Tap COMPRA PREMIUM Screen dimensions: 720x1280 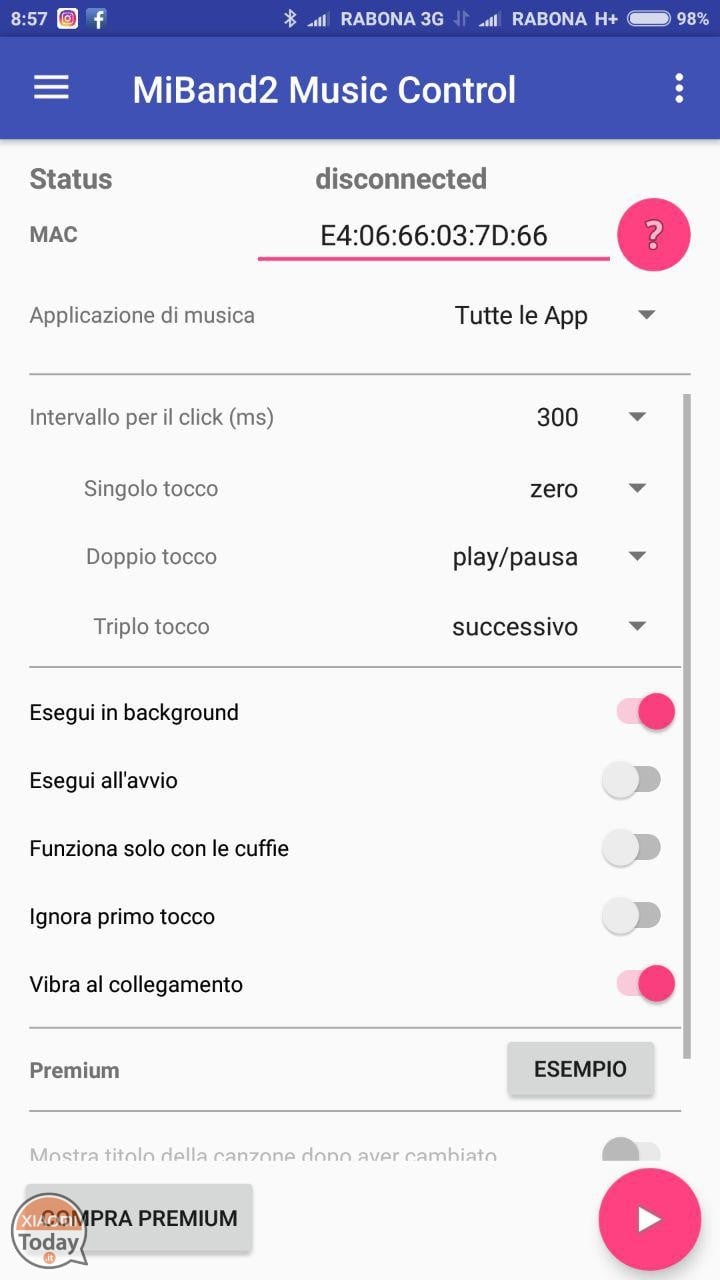click(x=139, y=1218)
